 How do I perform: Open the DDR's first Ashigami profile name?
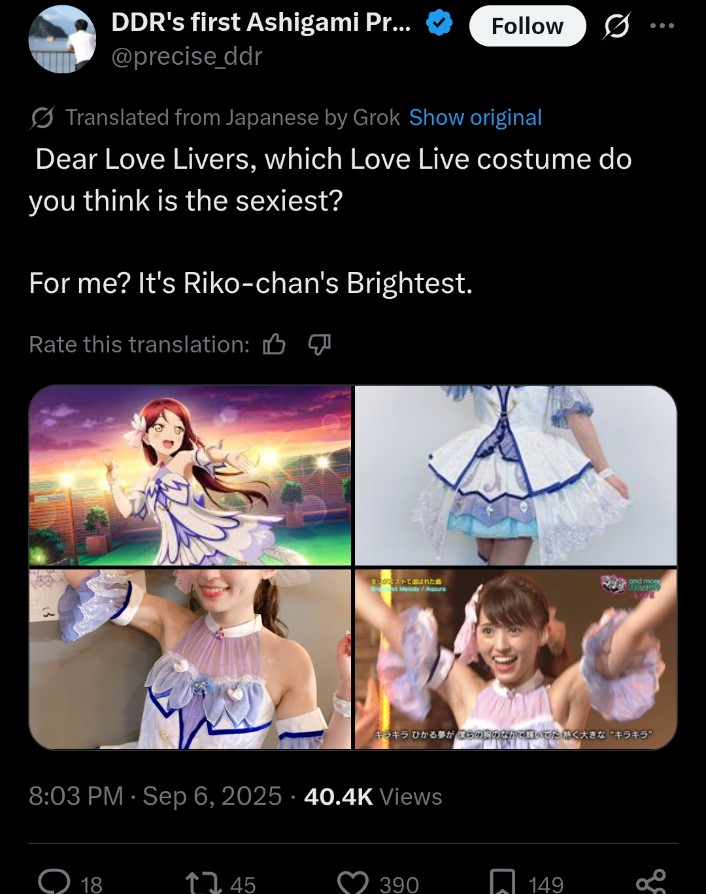coord(260,25)
